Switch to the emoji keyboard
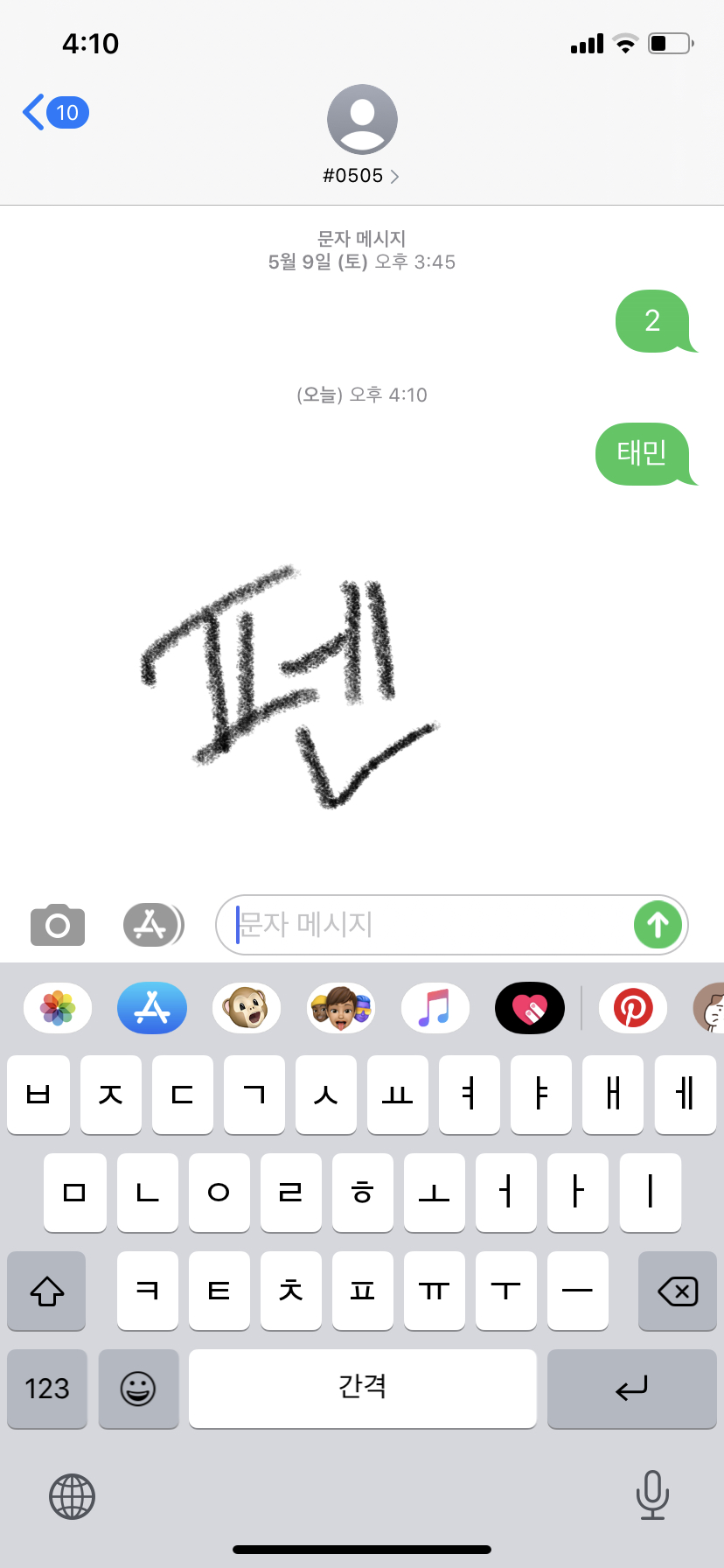 pos(138,1389)
